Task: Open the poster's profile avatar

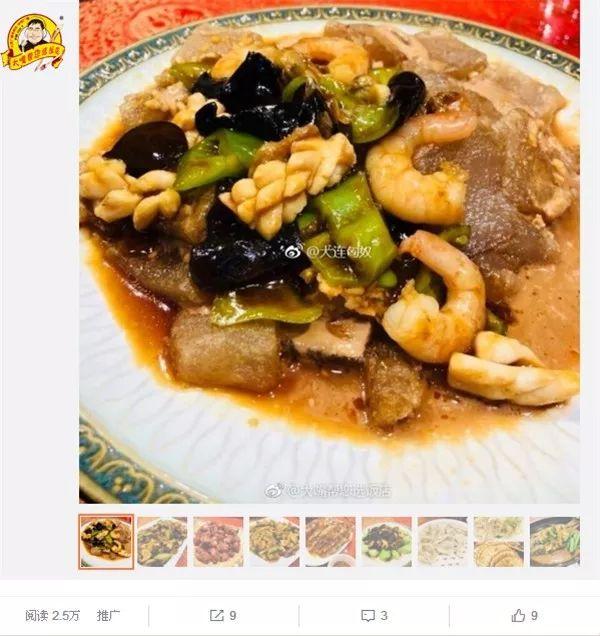Action: coord(34,41)
